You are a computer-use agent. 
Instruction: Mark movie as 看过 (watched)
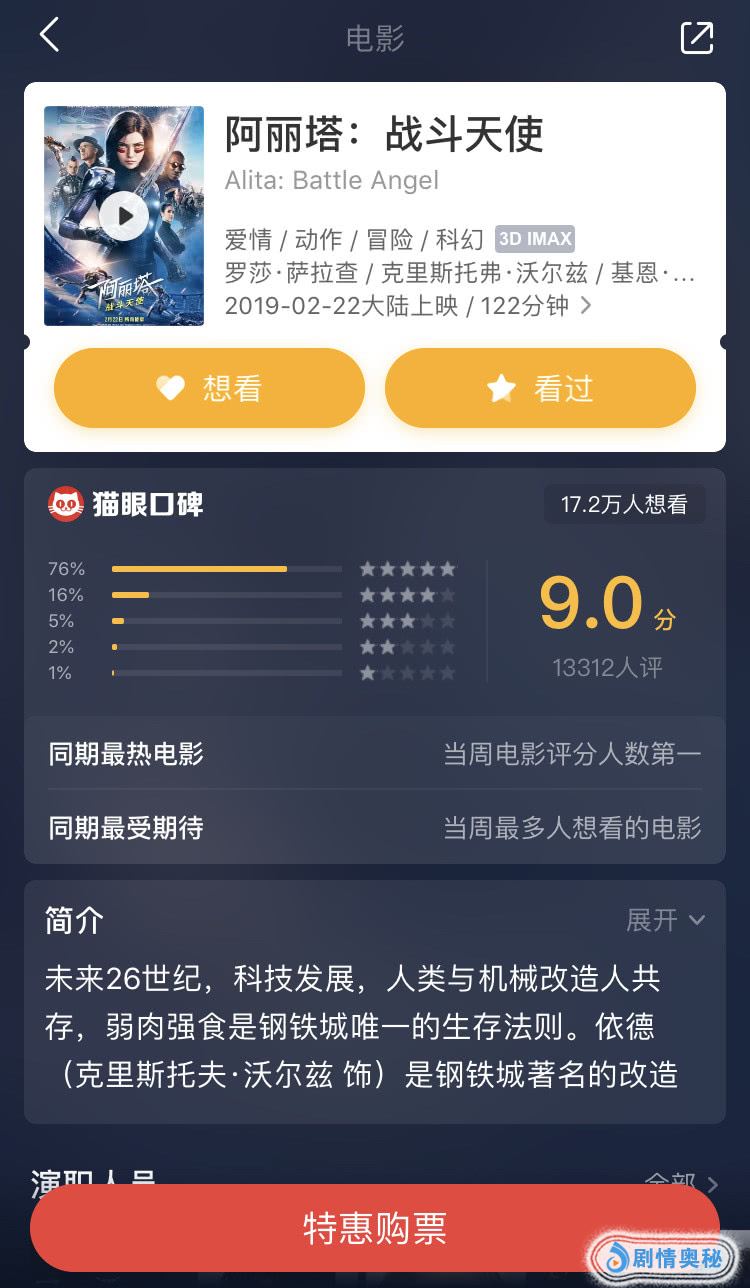[x=540, y=388]
